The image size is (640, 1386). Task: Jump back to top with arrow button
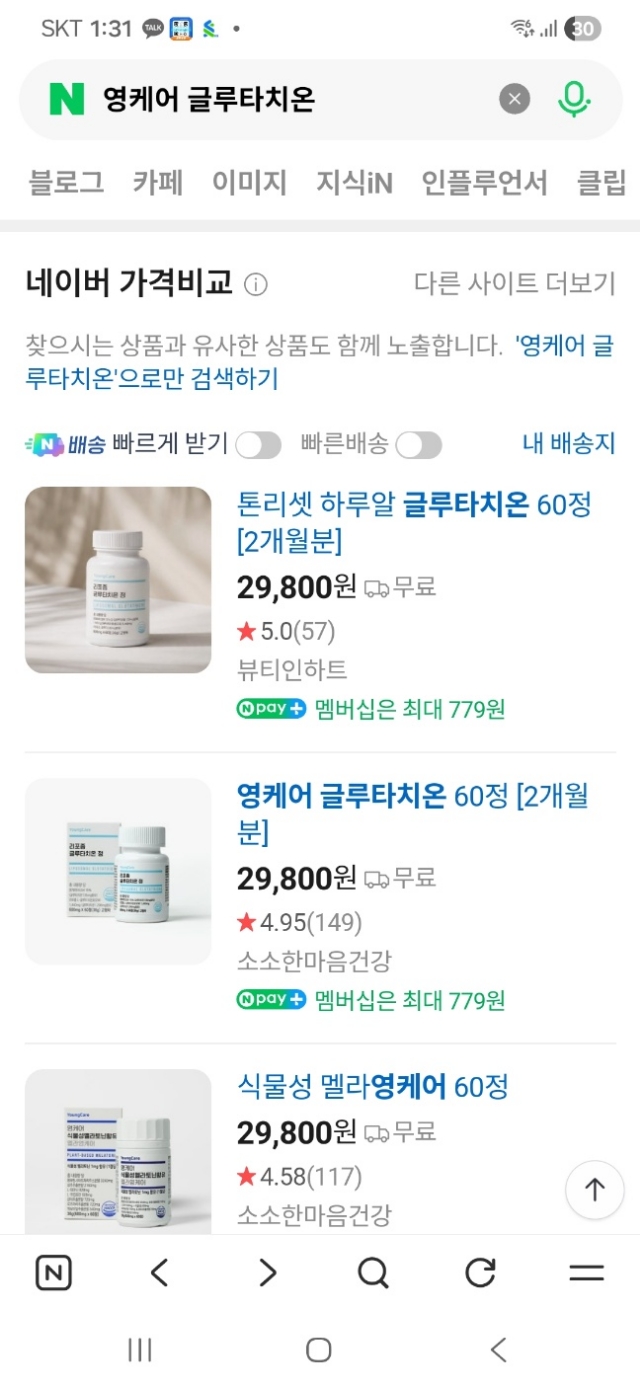pyautogui.click(x=595, y=1189)
